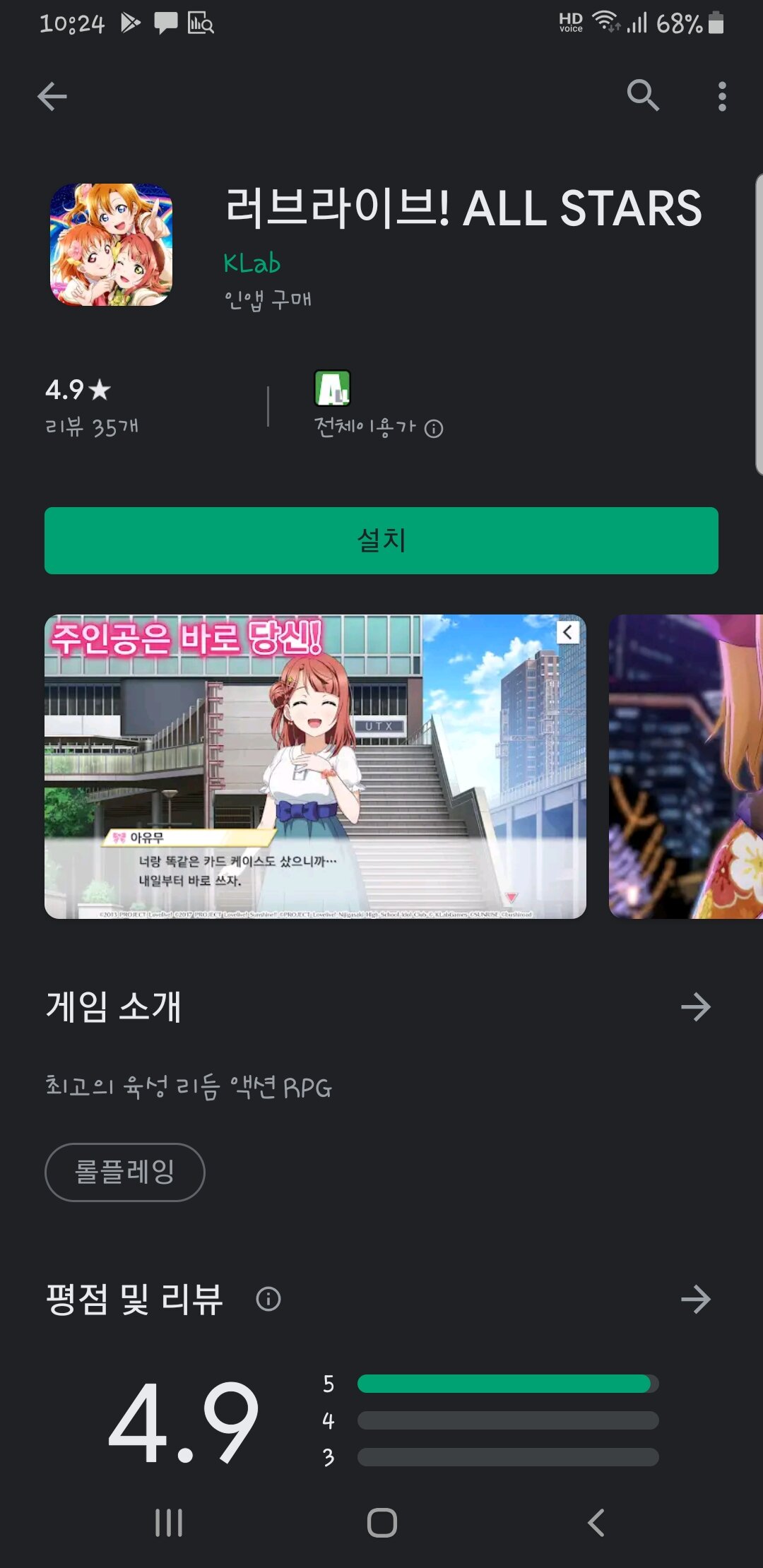Go back using the top arrow
The image size is (763, 1568).
52,96
